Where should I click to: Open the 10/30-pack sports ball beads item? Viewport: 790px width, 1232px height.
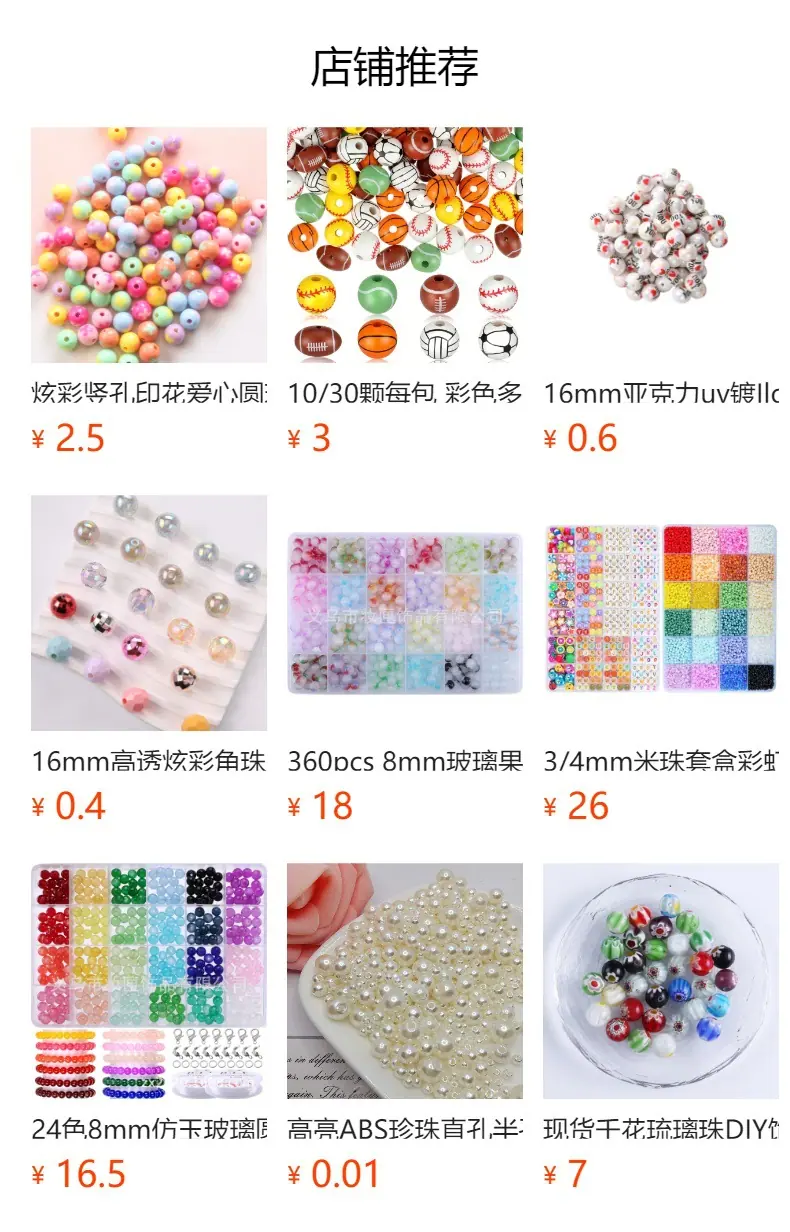405,290
